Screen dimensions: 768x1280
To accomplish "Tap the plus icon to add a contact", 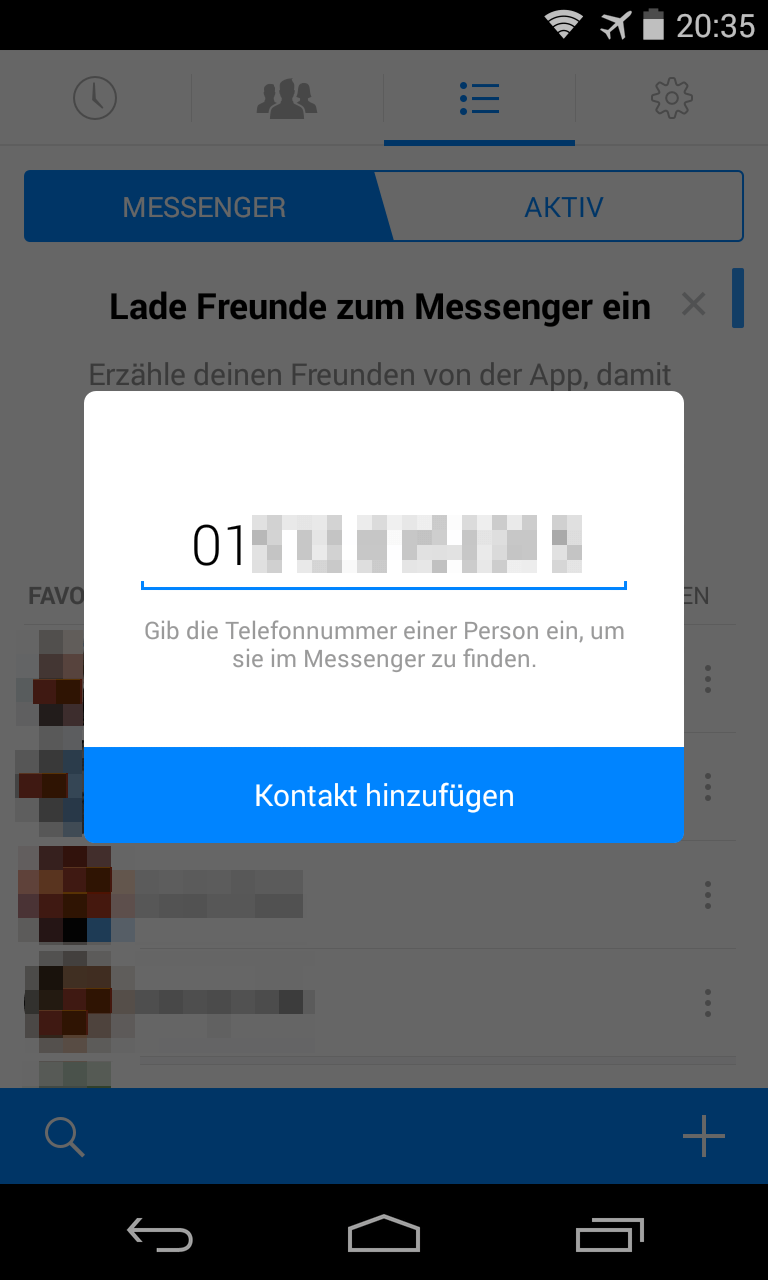I will coord(703,1136).
